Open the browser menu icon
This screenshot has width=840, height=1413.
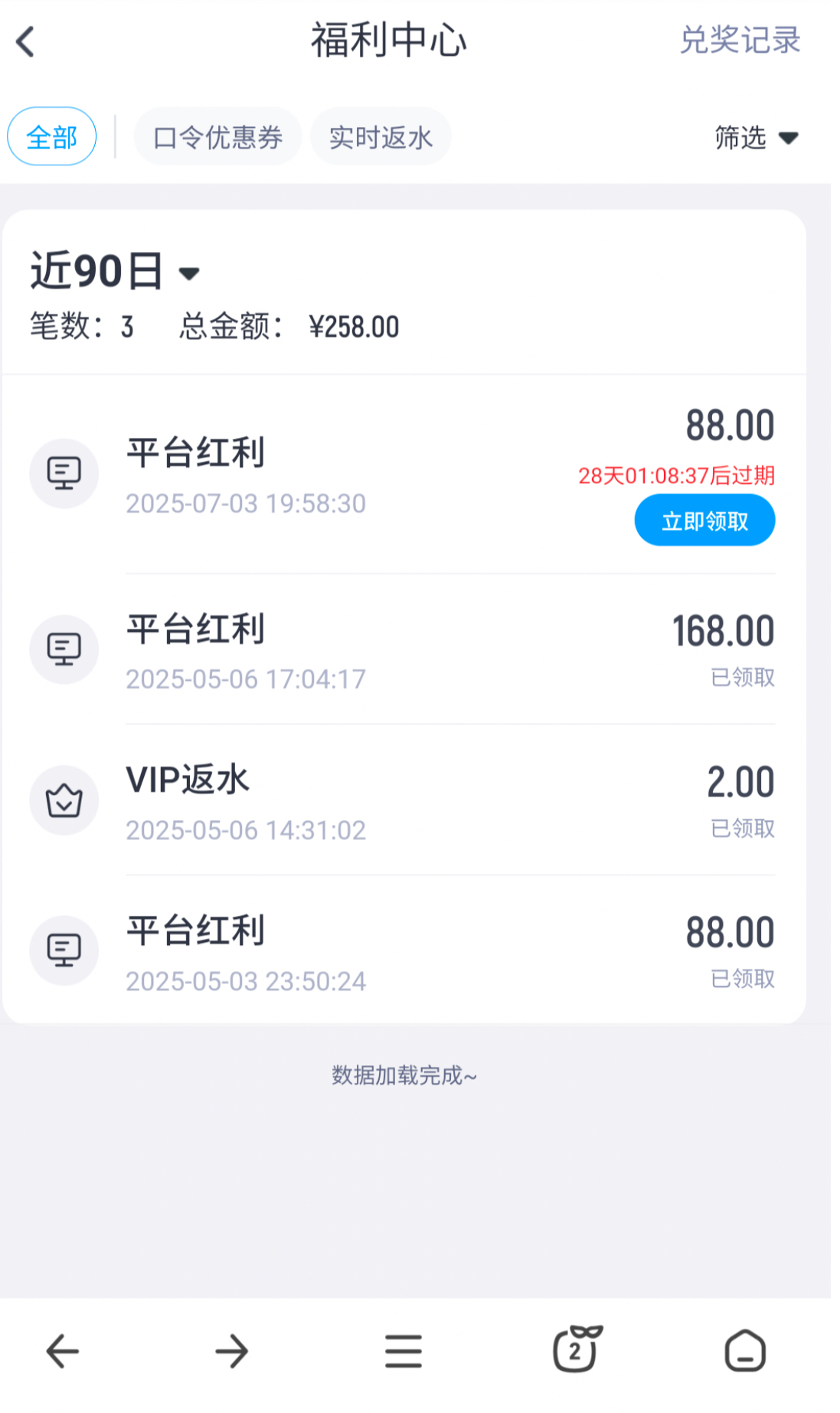pos(404,1351)
